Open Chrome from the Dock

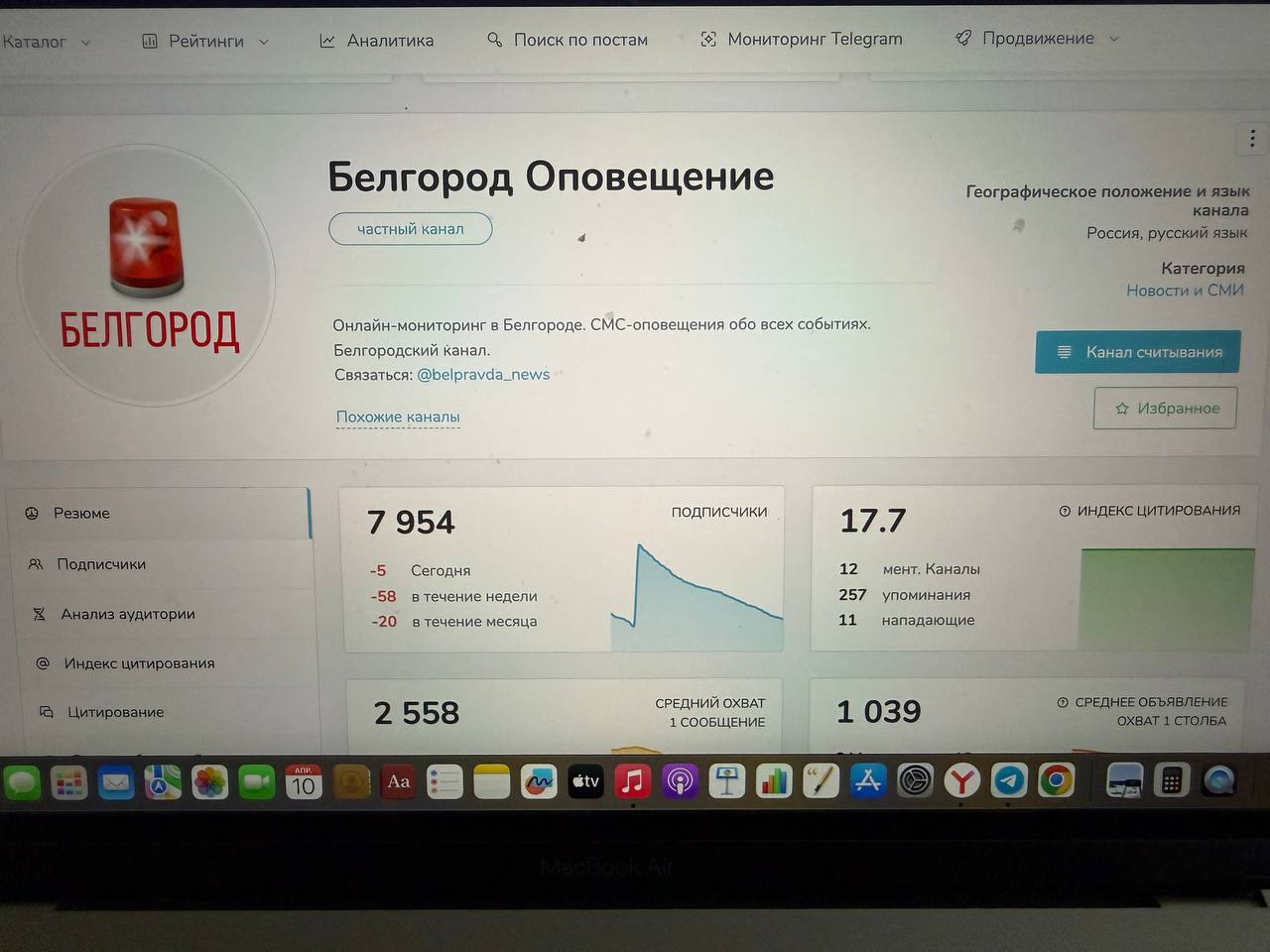pyautogui.click(x=1056, y=781)
